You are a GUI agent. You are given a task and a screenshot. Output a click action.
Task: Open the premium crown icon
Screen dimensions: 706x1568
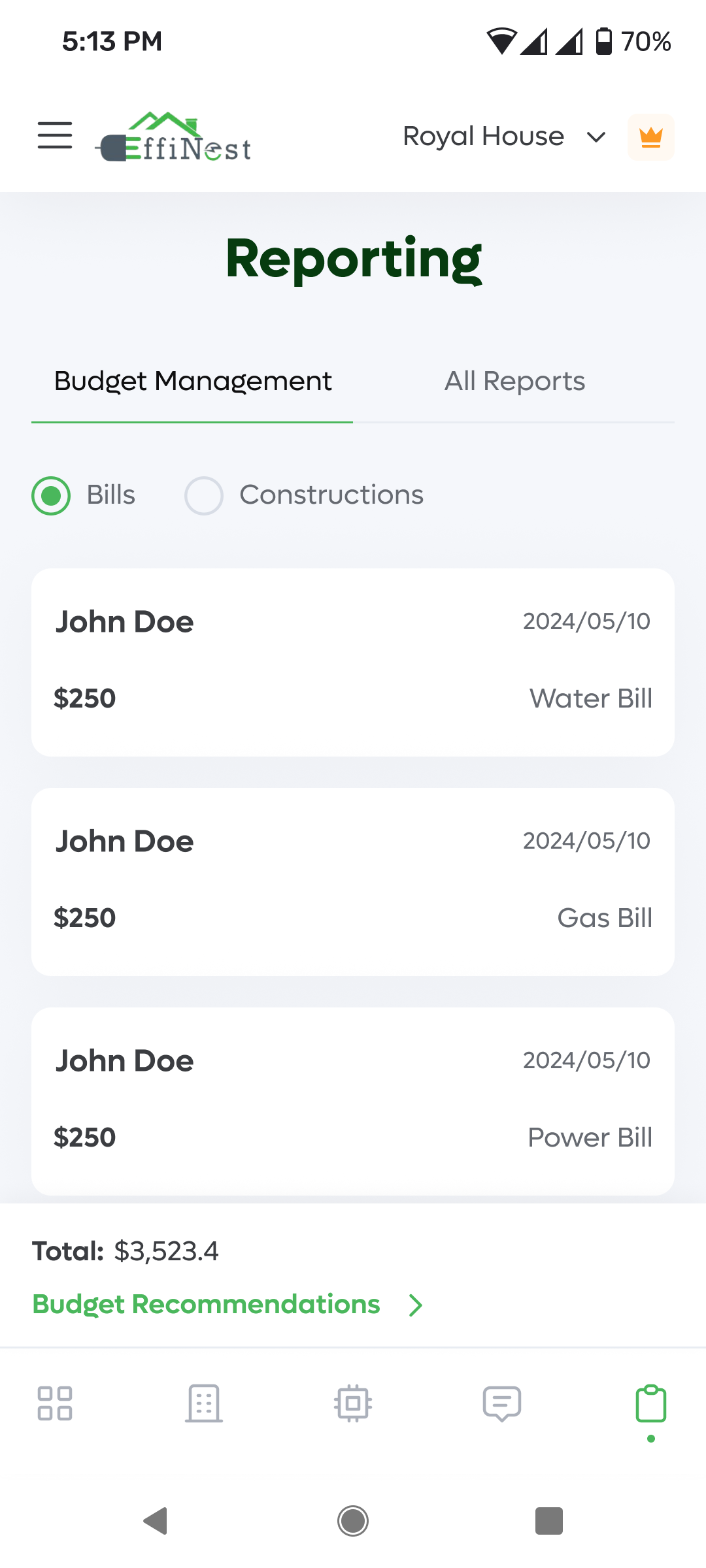(650, 137)
